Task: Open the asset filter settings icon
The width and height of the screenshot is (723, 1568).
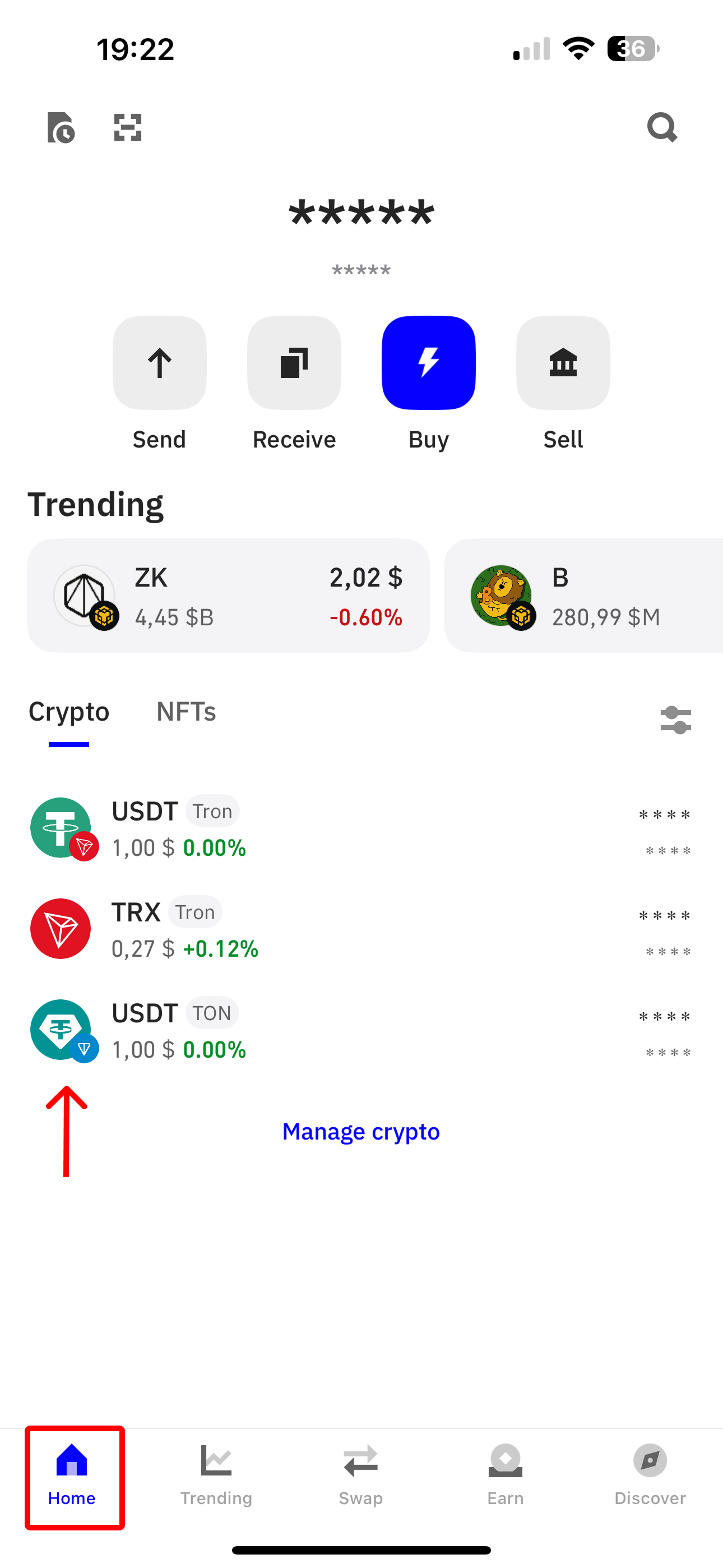Action: click(x=675, y=720)
